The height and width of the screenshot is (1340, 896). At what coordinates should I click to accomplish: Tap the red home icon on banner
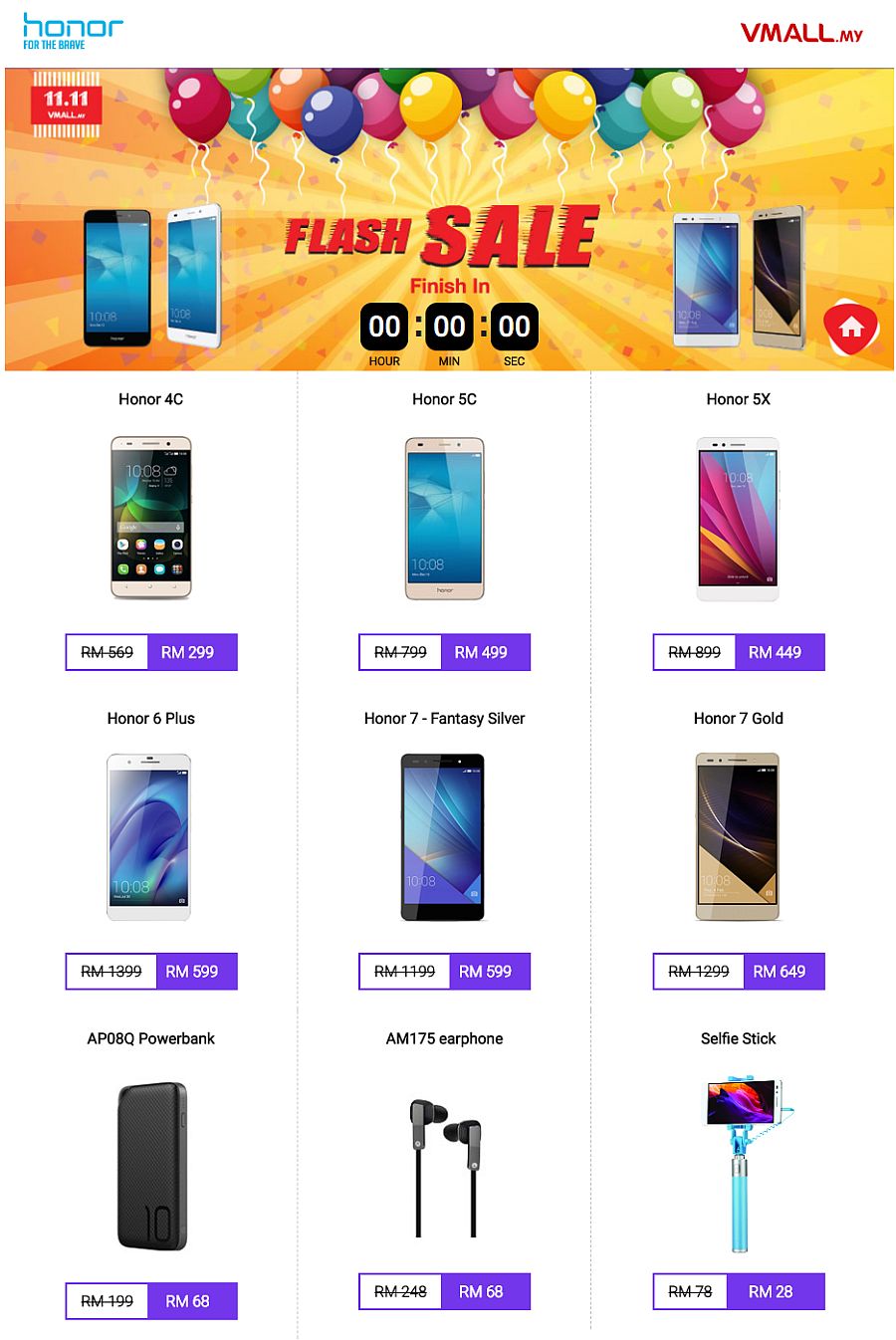pos(851,327)
